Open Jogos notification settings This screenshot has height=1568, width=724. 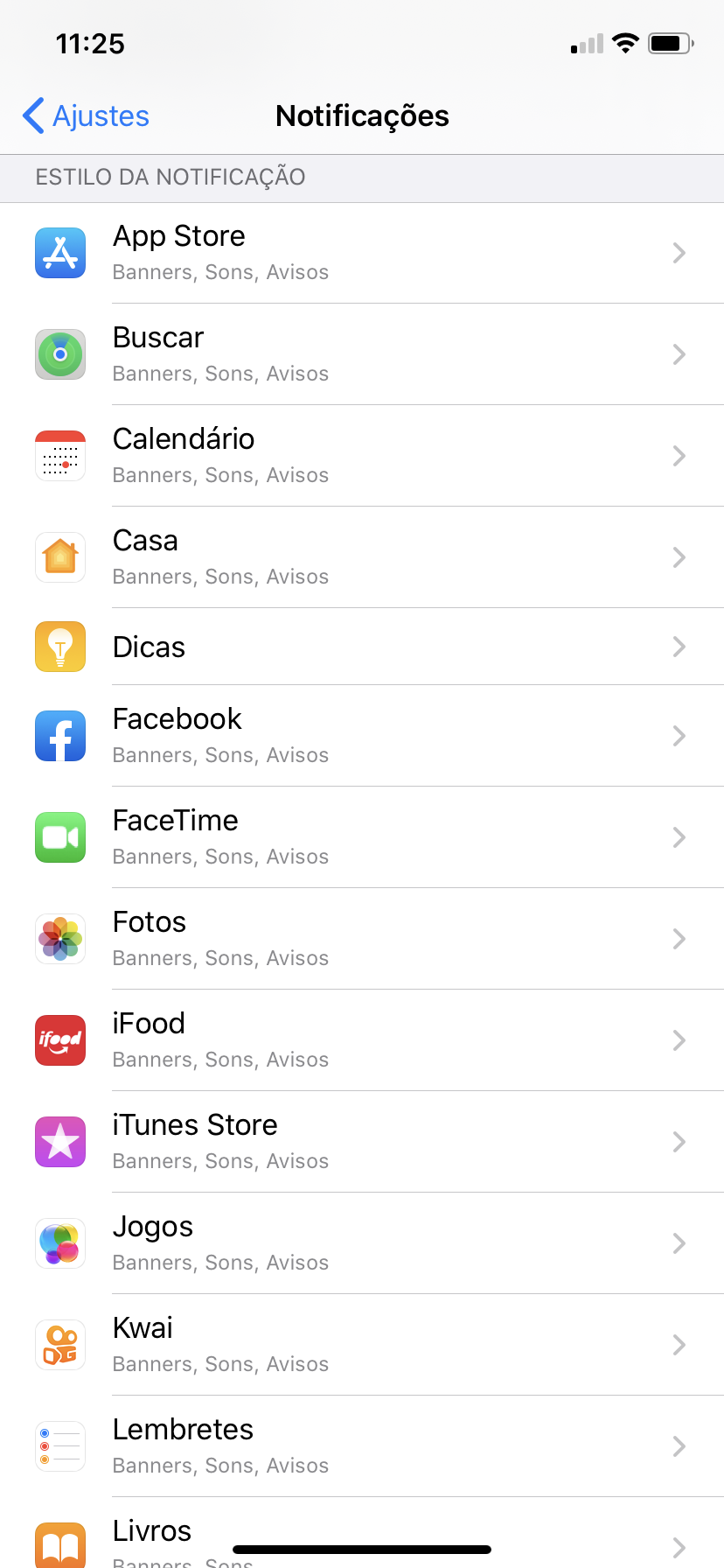click(x=362, y=1243)
